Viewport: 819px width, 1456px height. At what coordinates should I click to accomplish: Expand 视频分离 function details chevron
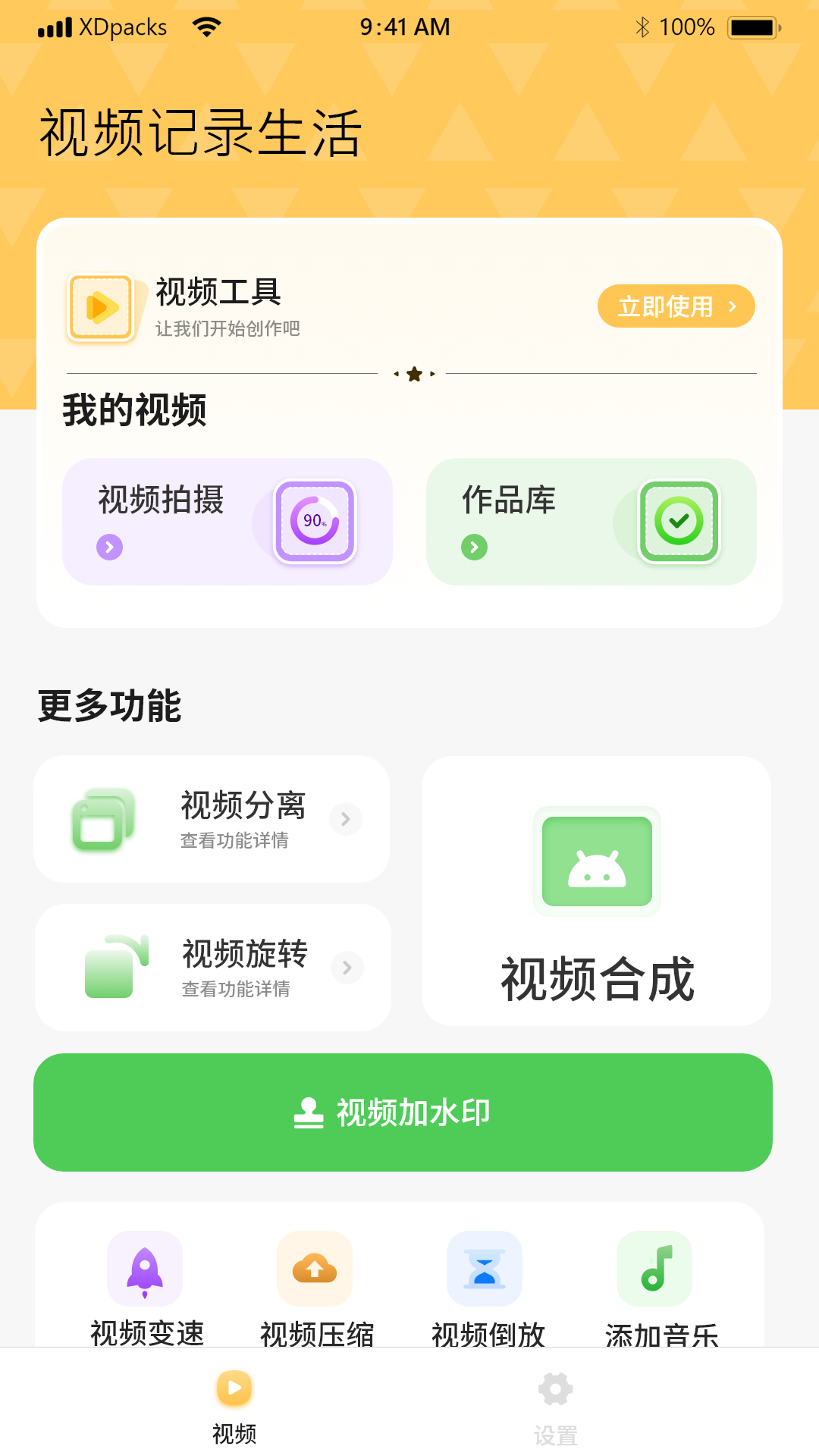pyautogui.click(x=345, y=819)
